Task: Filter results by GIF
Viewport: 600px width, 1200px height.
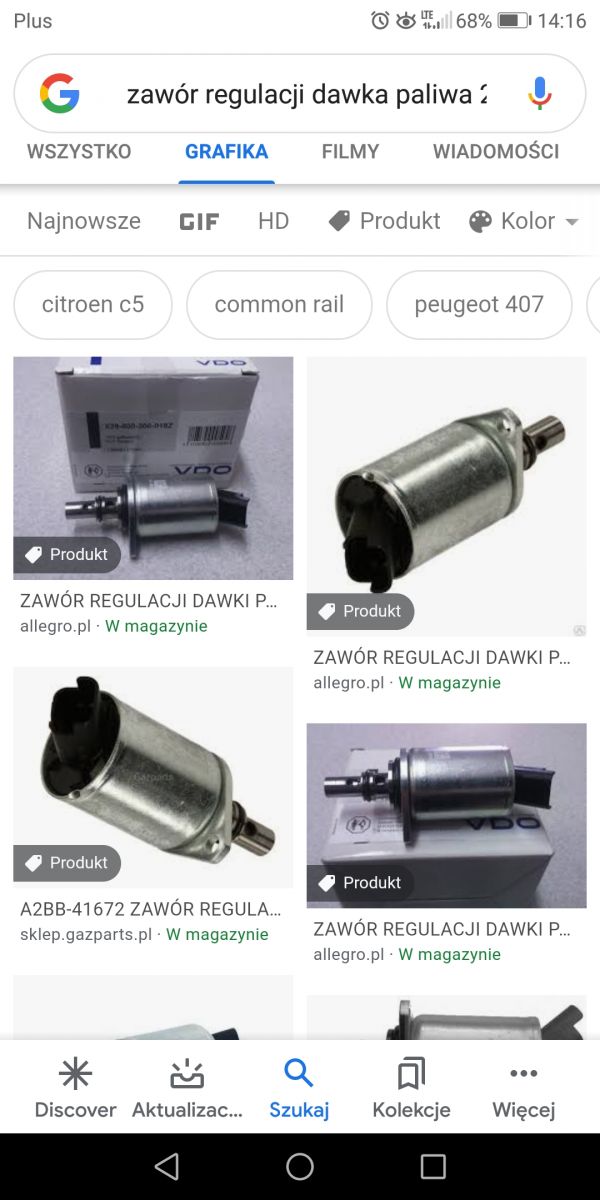Action: (199, 222)
